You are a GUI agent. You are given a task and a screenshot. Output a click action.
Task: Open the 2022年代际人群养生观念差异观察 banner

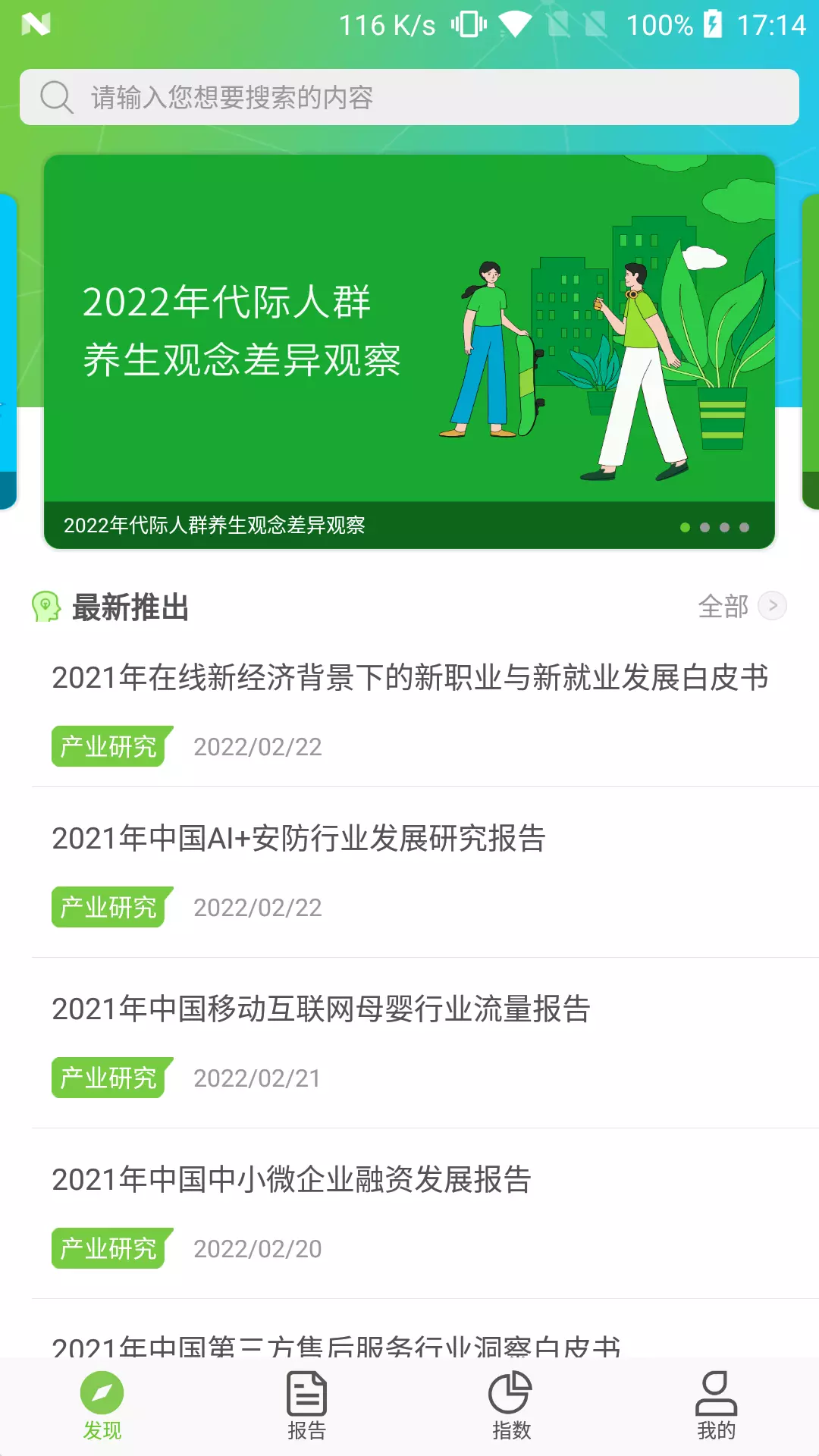click(409, 350)
